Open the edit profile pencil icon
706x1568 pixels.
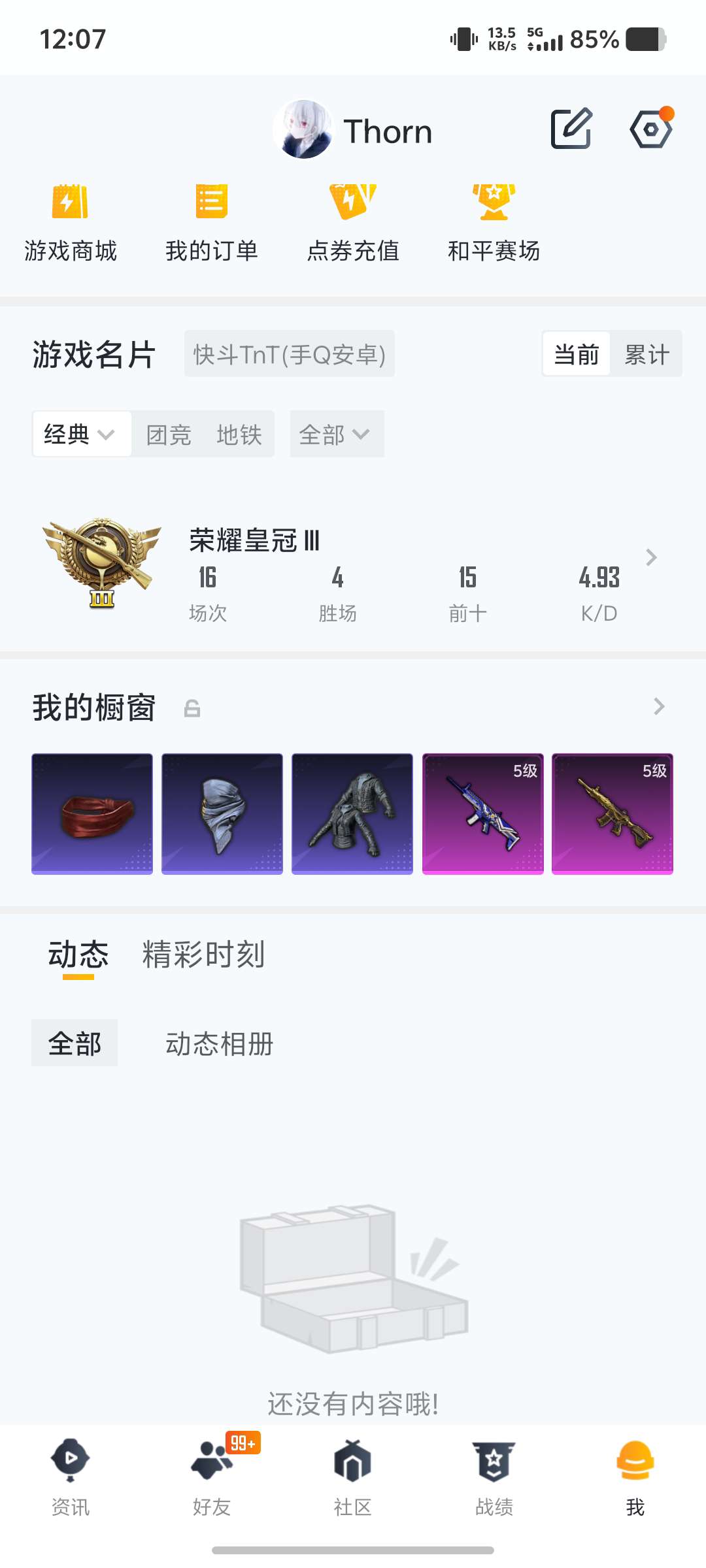[x=571, y=129]
